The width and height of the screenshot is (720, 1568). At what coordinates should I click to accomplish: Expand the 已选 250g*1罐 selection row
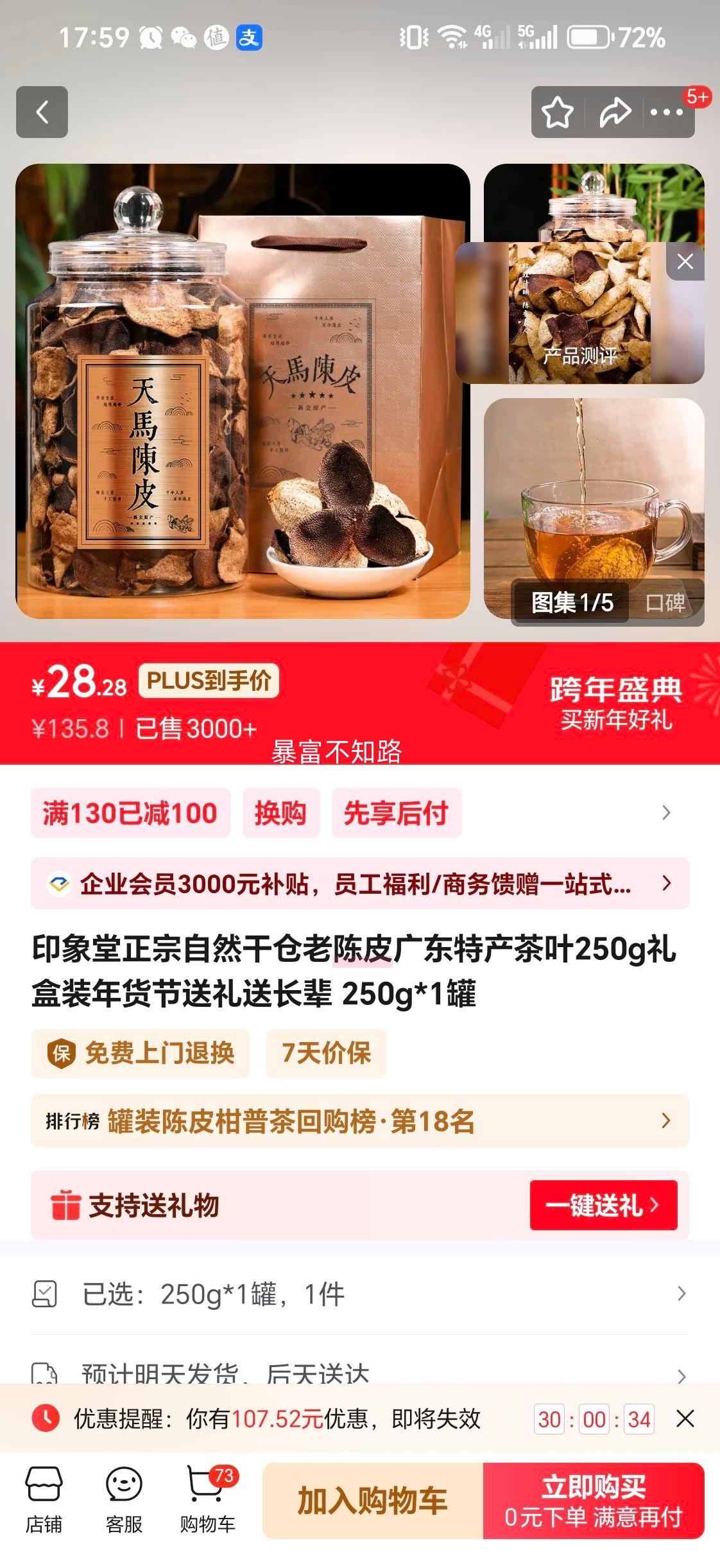coord(359,1293)
